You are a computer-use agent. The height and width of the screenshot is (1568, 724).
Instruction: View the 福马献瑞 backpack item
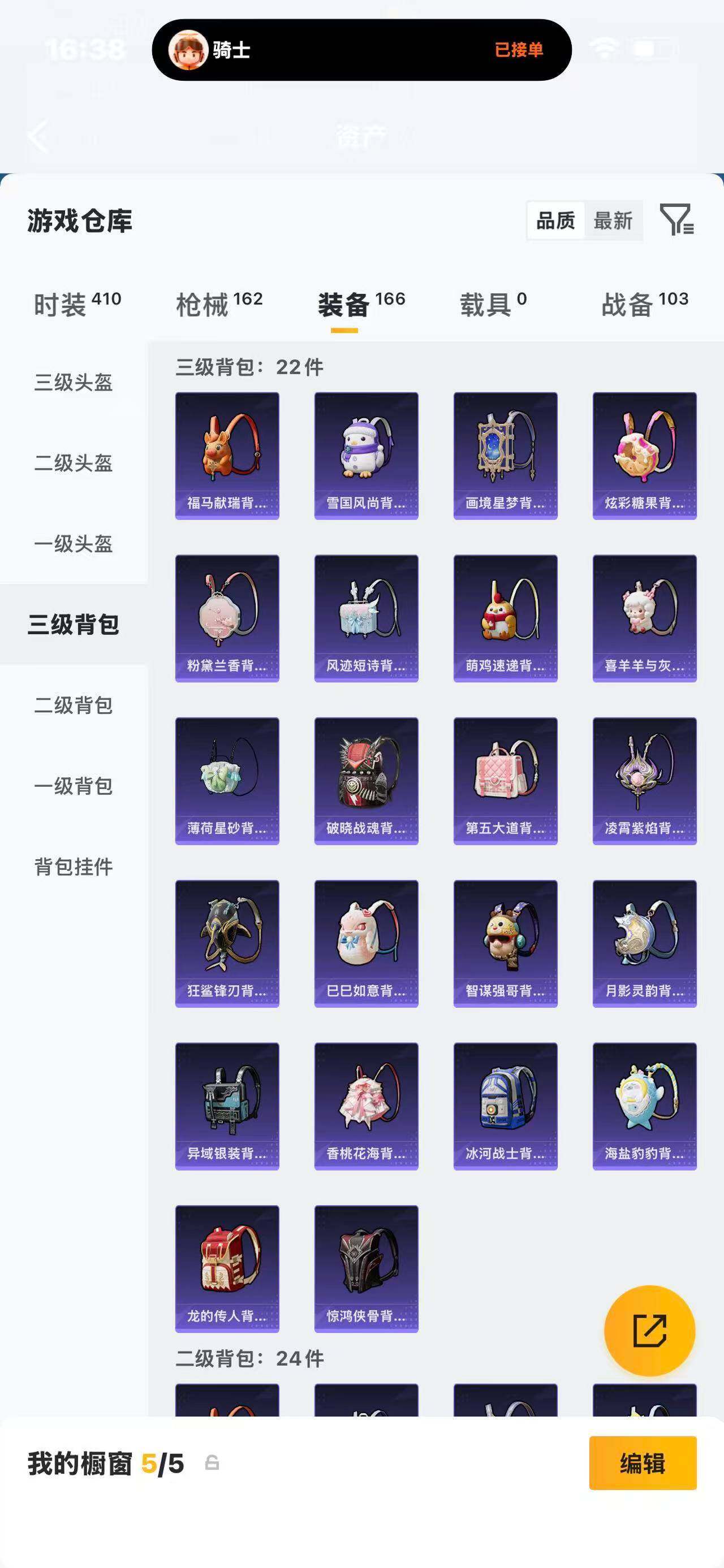(x=227, y=456)
